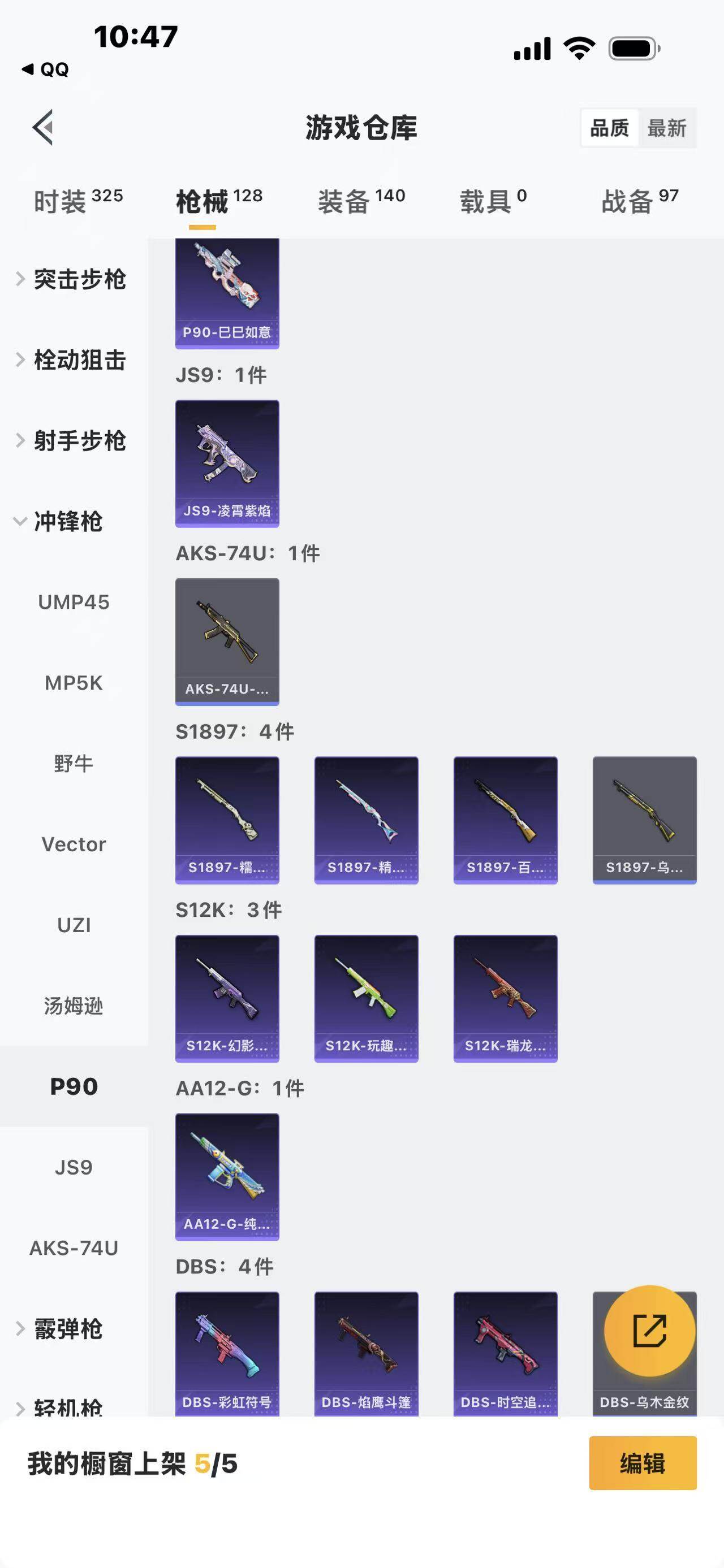Open the AA12-G skin tile

click(x=227, y=1176)
